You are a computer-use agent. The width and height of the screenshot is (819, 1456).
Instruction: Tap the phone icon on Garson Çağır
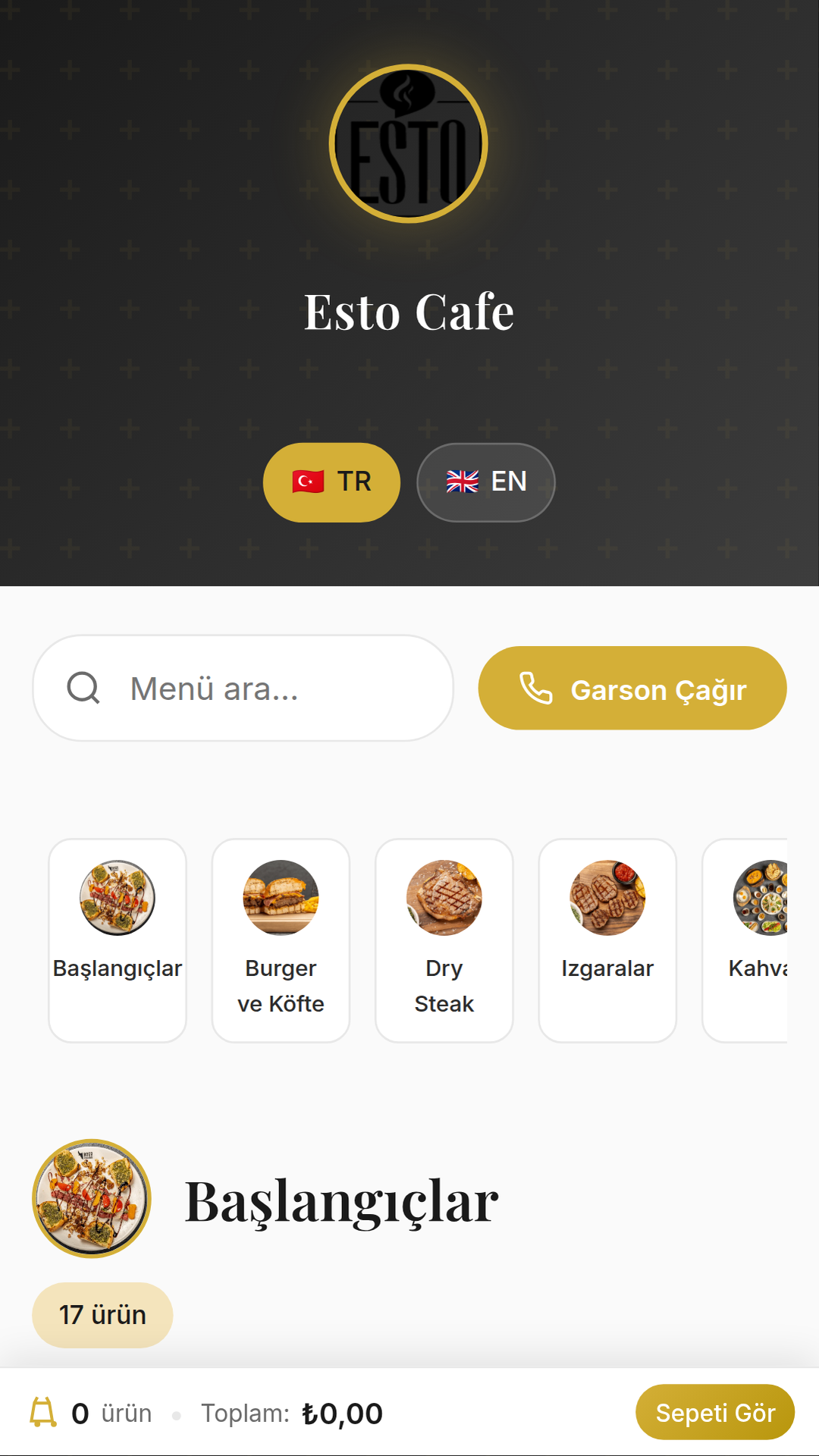pyautogui.click(x=535, y=688)
